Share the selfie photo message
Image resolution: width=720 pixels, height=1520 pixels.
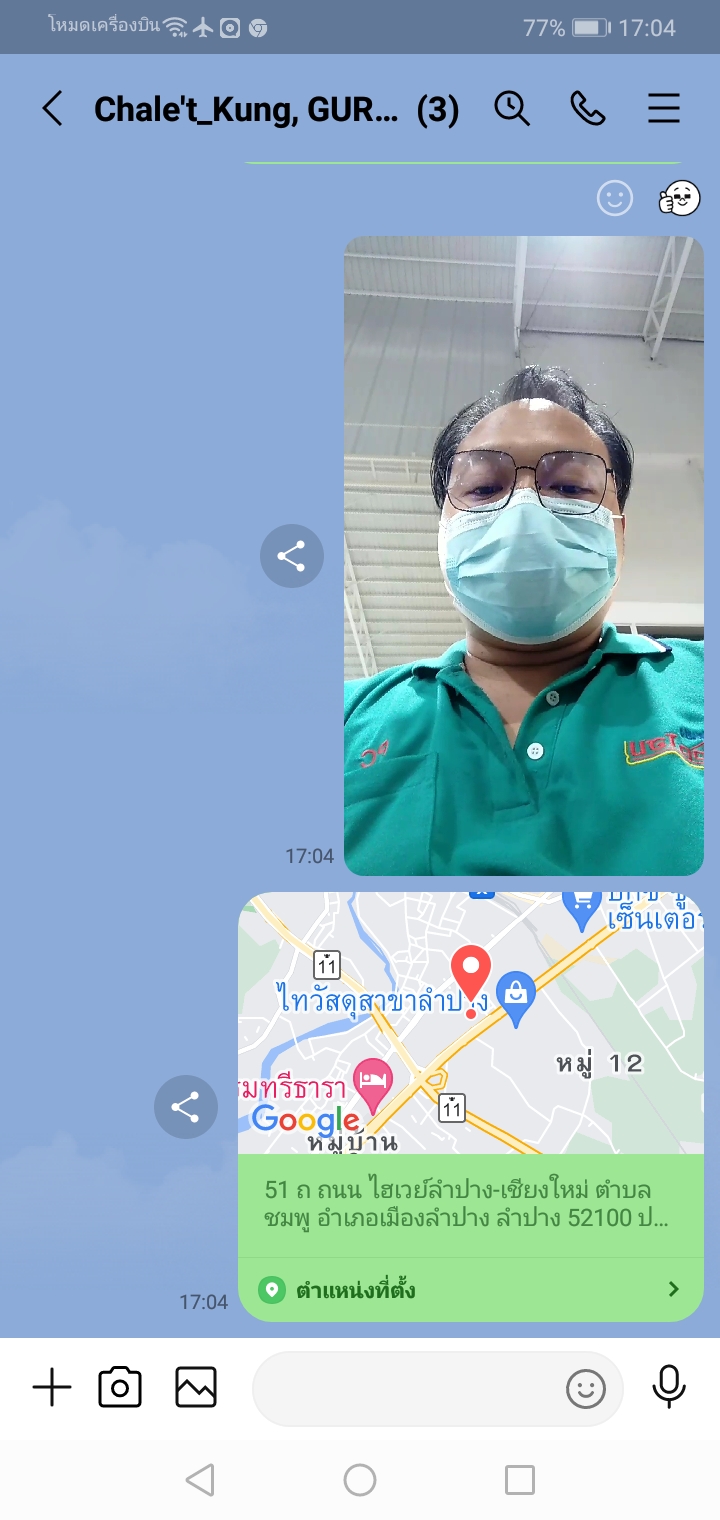[291, 556]
